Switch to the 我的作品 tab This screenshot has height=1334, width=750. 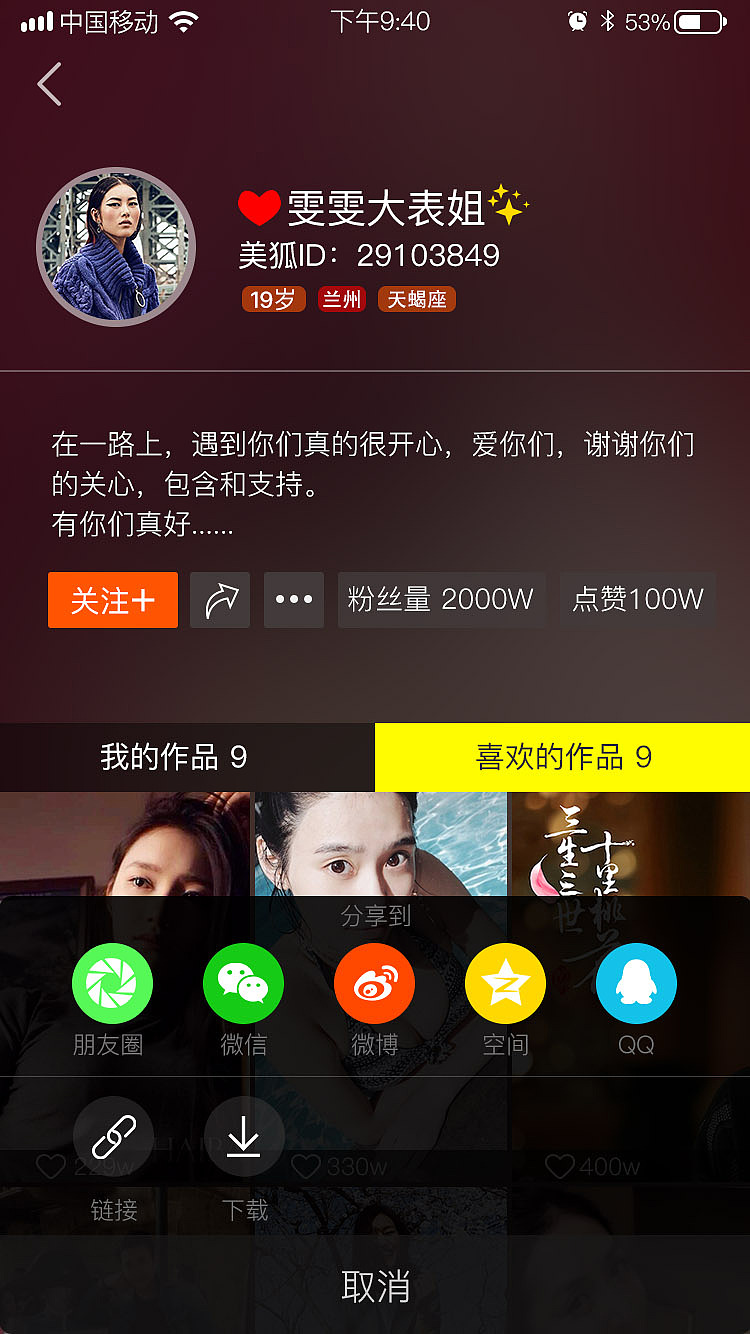coord(185,759)
